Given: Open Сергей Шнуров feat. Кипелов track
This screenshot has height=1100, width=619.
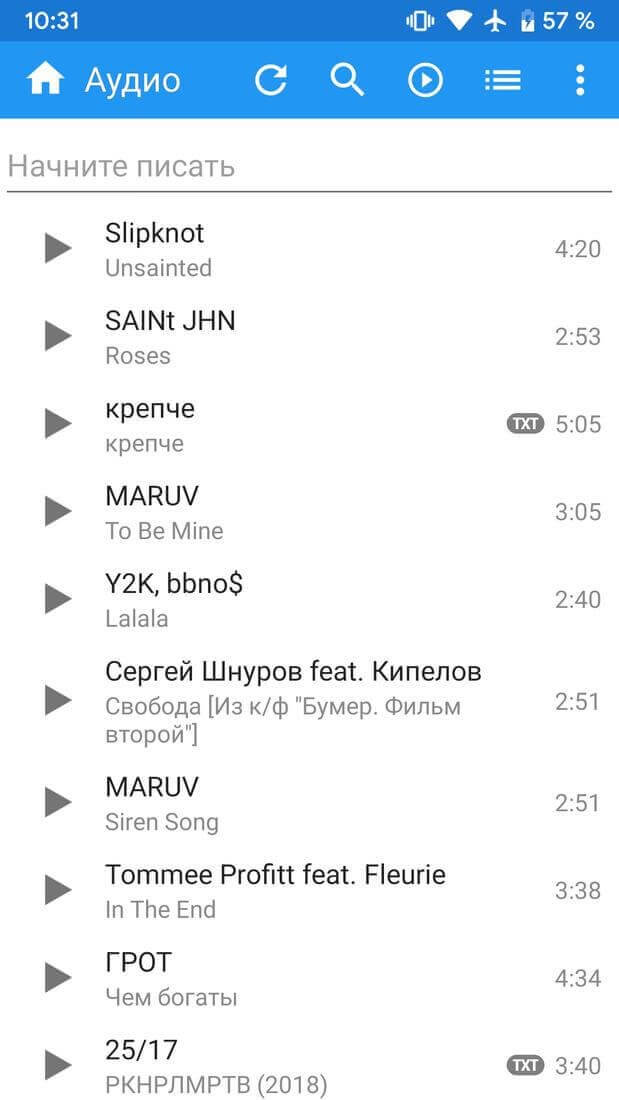Looking at the screenshot, I should [x=310, y=702].
